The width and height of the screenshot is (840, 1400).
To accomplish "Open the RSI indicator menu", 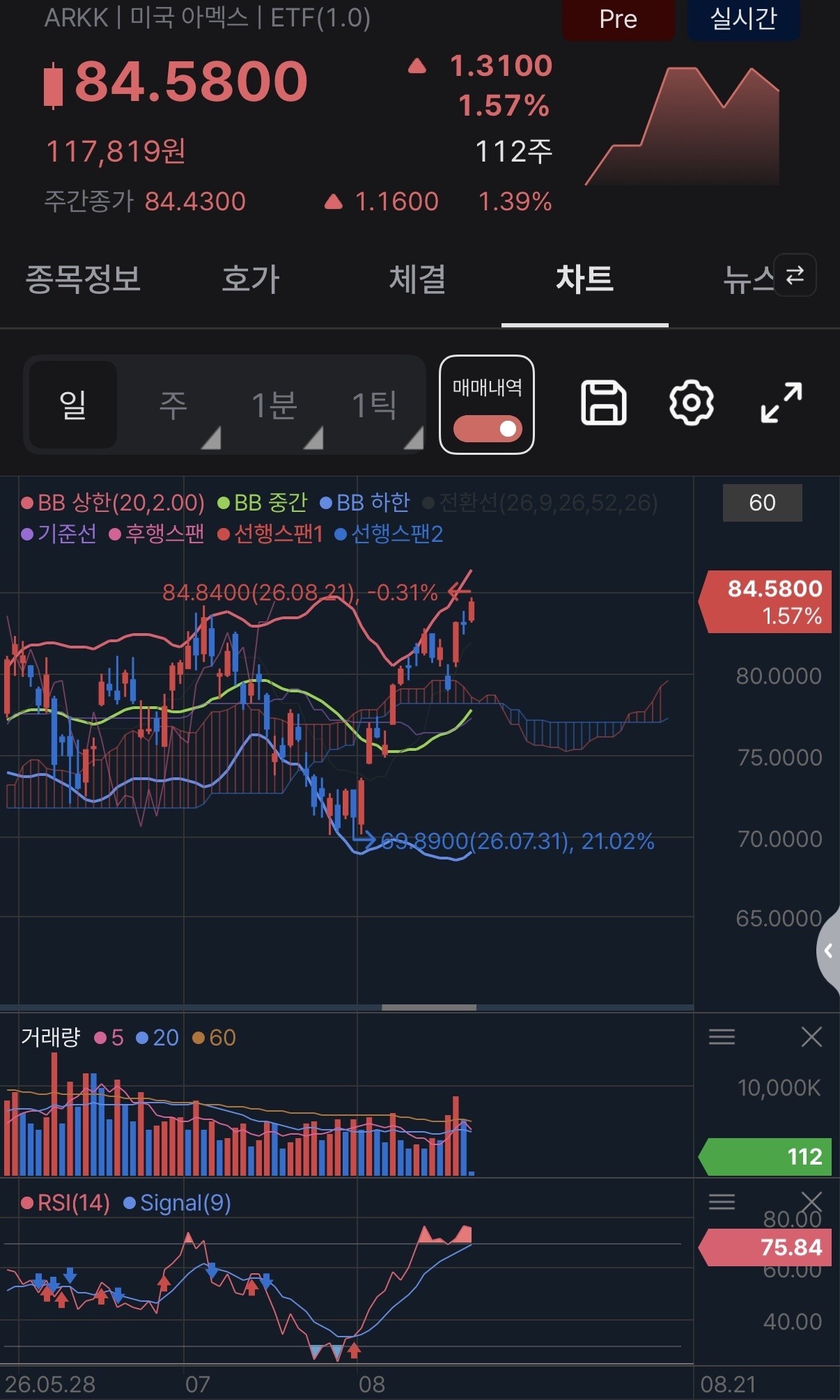I will point(722,1201).
